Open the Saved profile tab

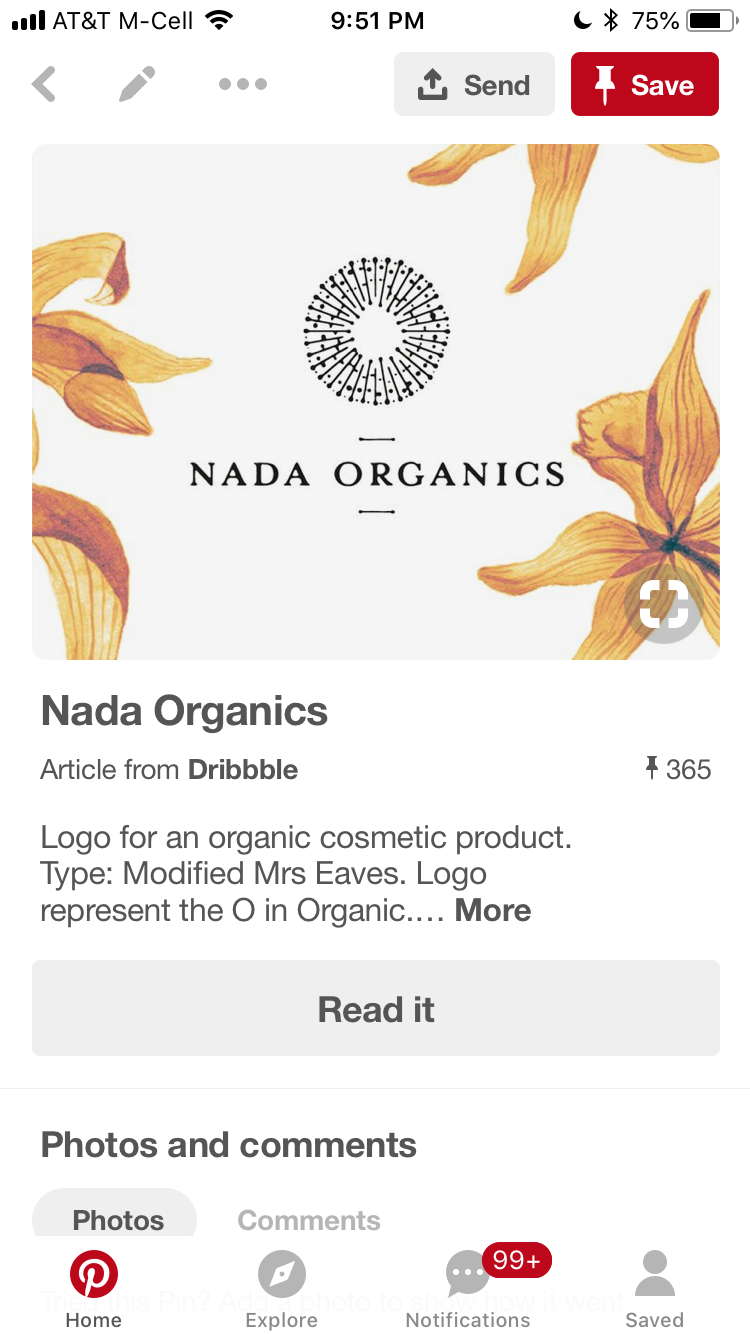pyautogui.click(x=655, y=1290)
